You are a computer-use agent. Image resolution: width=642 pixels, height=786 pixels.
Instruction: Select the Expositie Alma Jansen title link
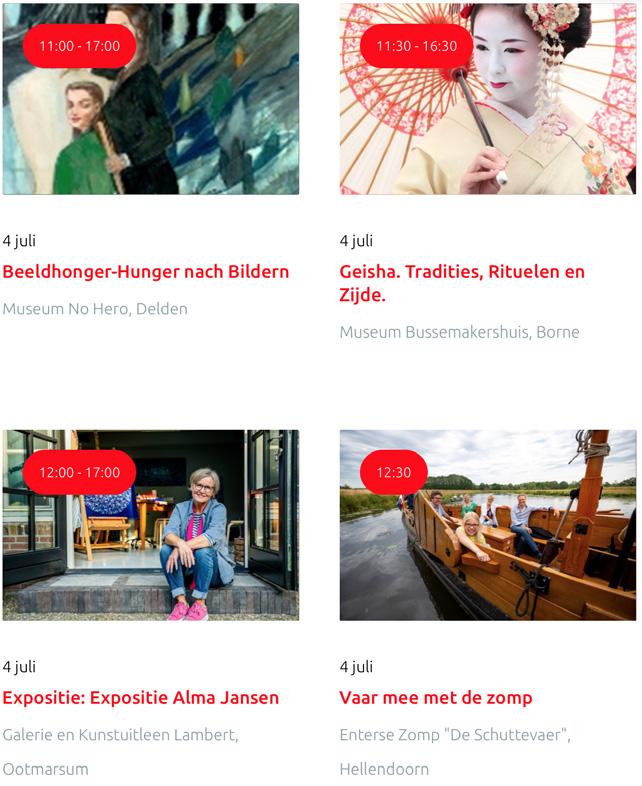coord(141,697)
